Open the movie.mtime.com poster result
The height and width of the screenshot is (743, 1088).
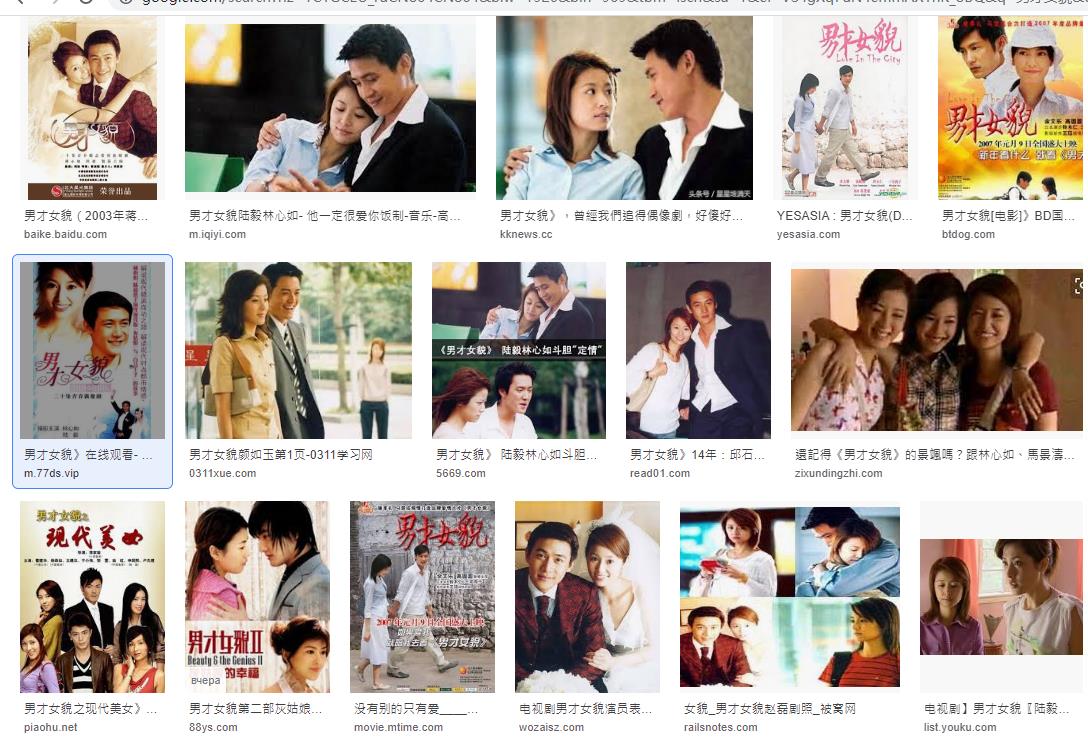(x=422, y=597)
